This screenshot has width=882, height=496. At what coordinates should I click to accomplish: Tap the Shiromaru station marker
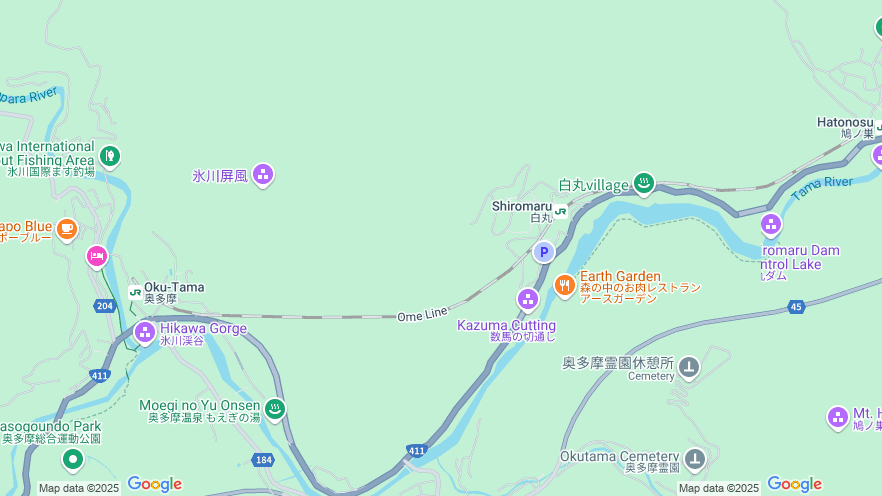[561, 211]
